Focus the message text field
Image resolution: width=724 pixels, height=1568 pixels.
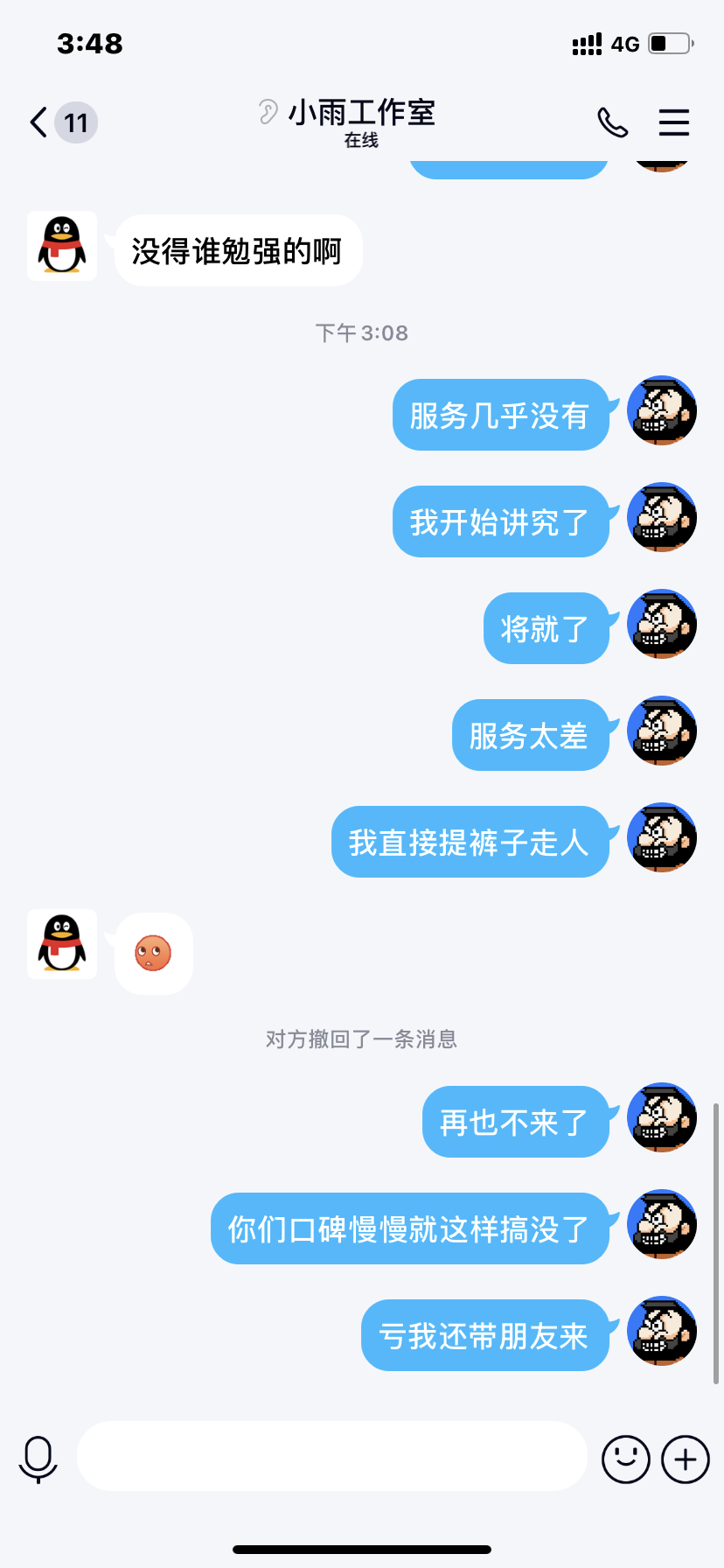coord(332,1456)
